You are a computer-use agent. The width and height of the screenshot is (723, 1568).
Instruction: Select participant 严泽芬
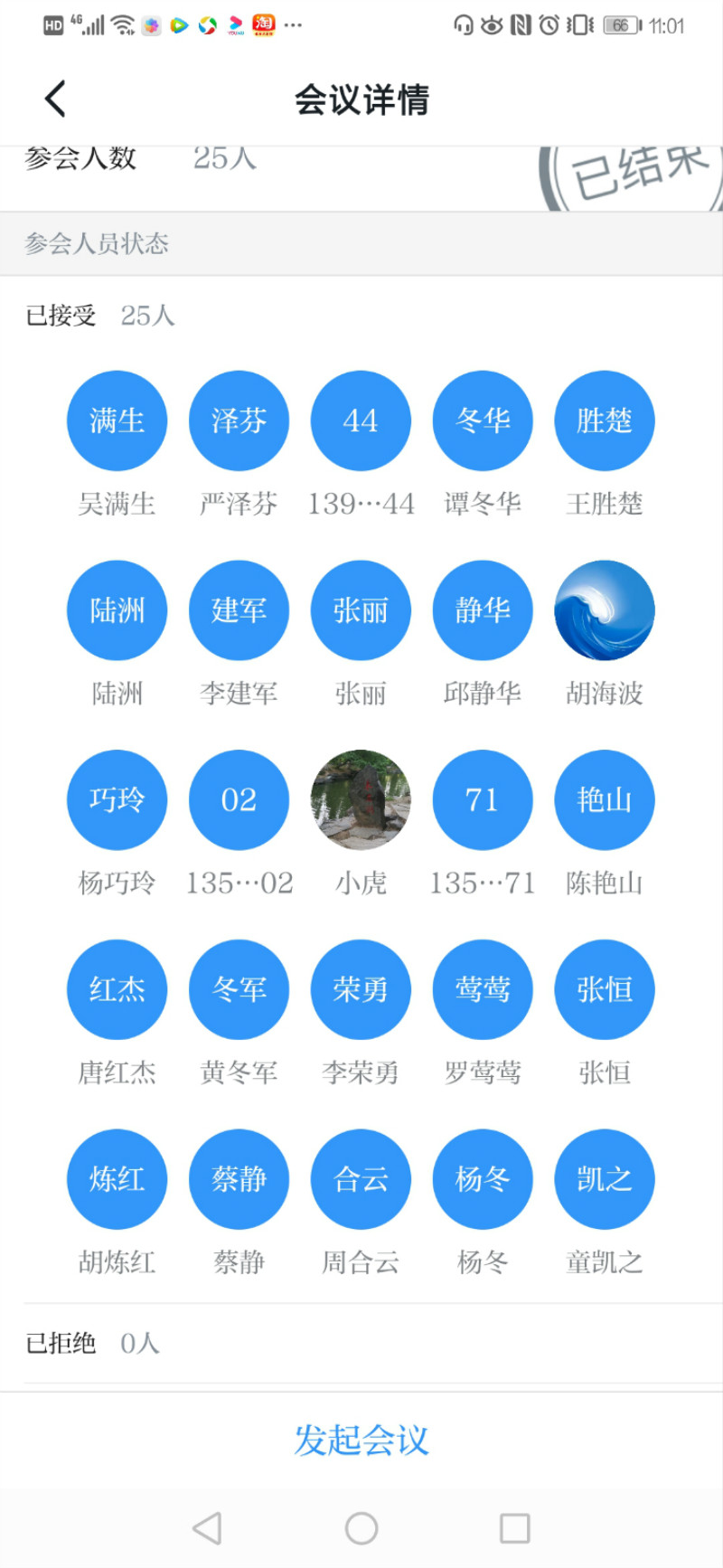pos(239,420)
